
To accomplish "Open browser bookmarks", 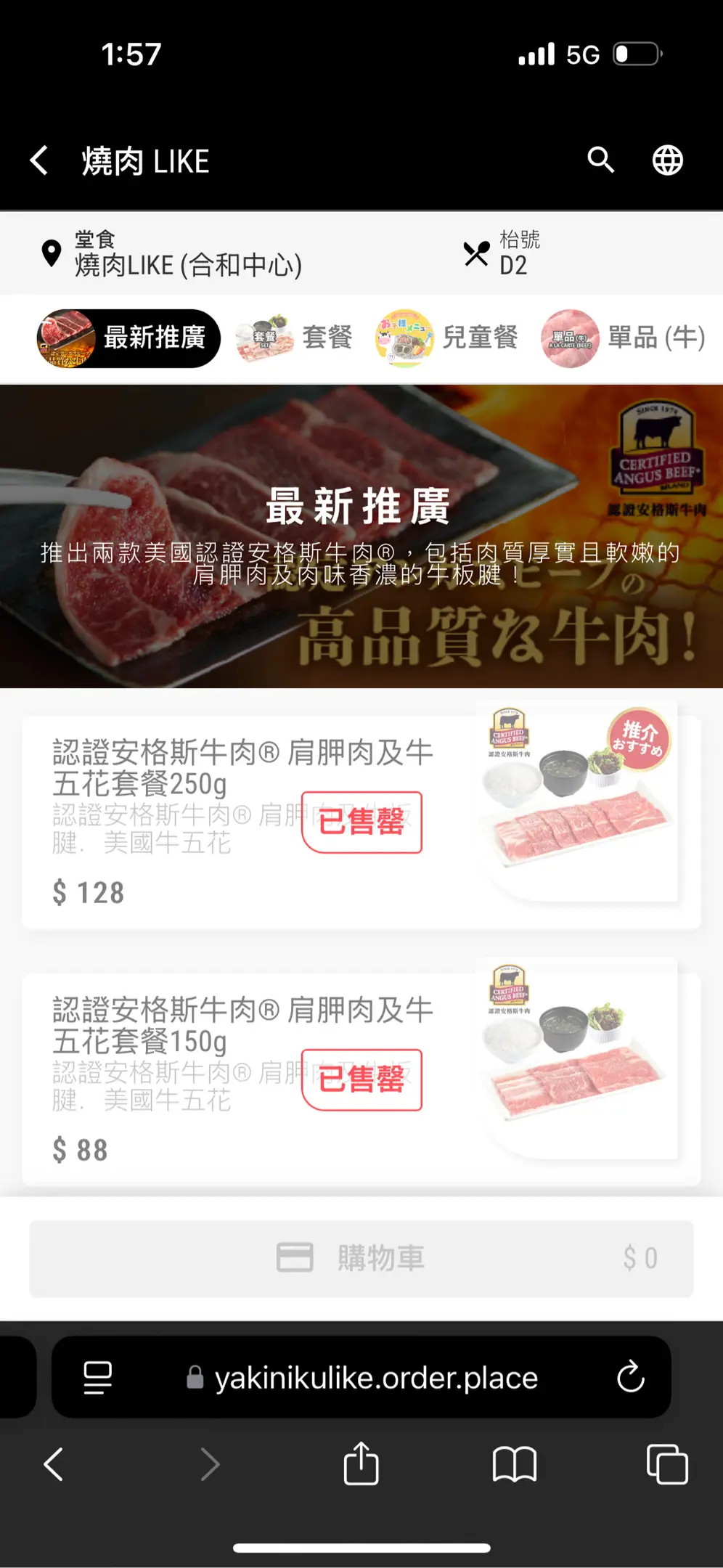I will click(x=514, y=1464).
